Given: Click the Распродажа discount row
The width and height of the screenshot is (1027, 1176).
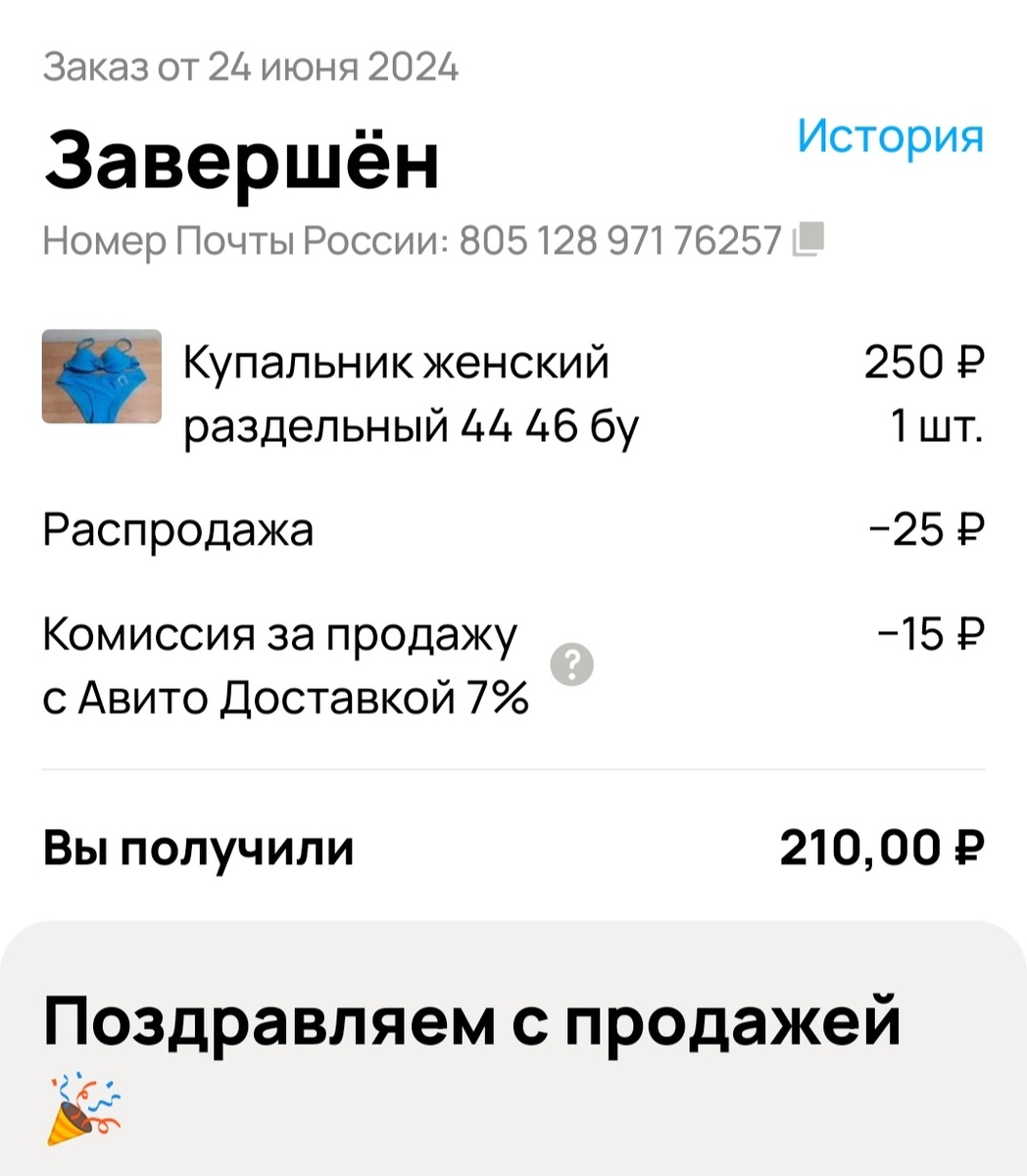Looking at the screenshot, I should (176, 530).
